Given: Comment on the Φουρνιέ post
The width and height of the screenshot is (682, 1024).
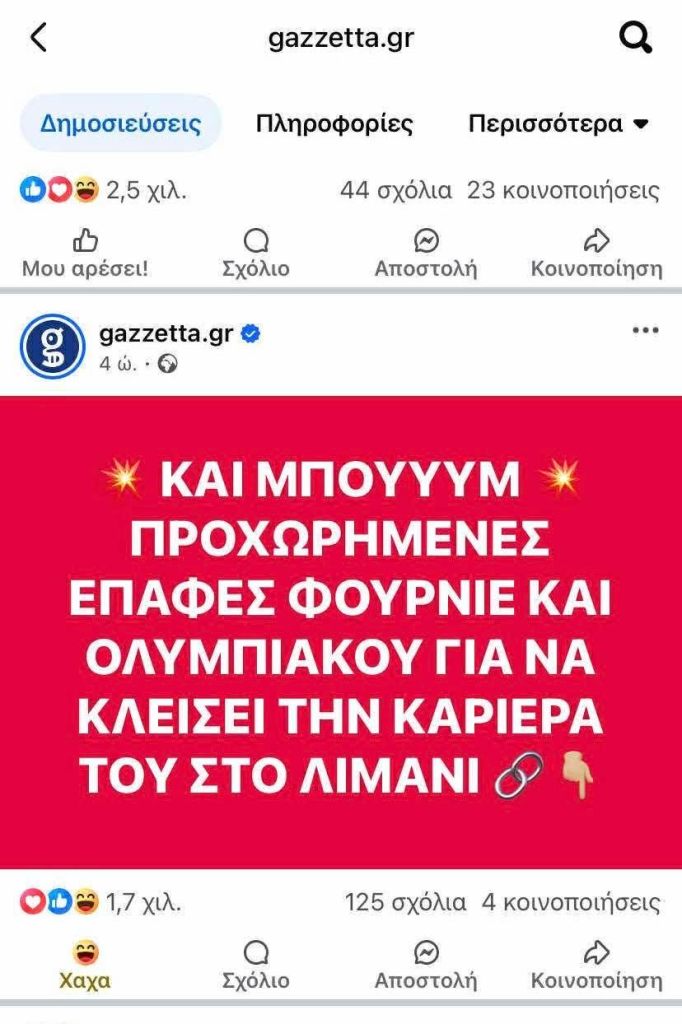Looking at the screenshot, I should tap(256, 965).
